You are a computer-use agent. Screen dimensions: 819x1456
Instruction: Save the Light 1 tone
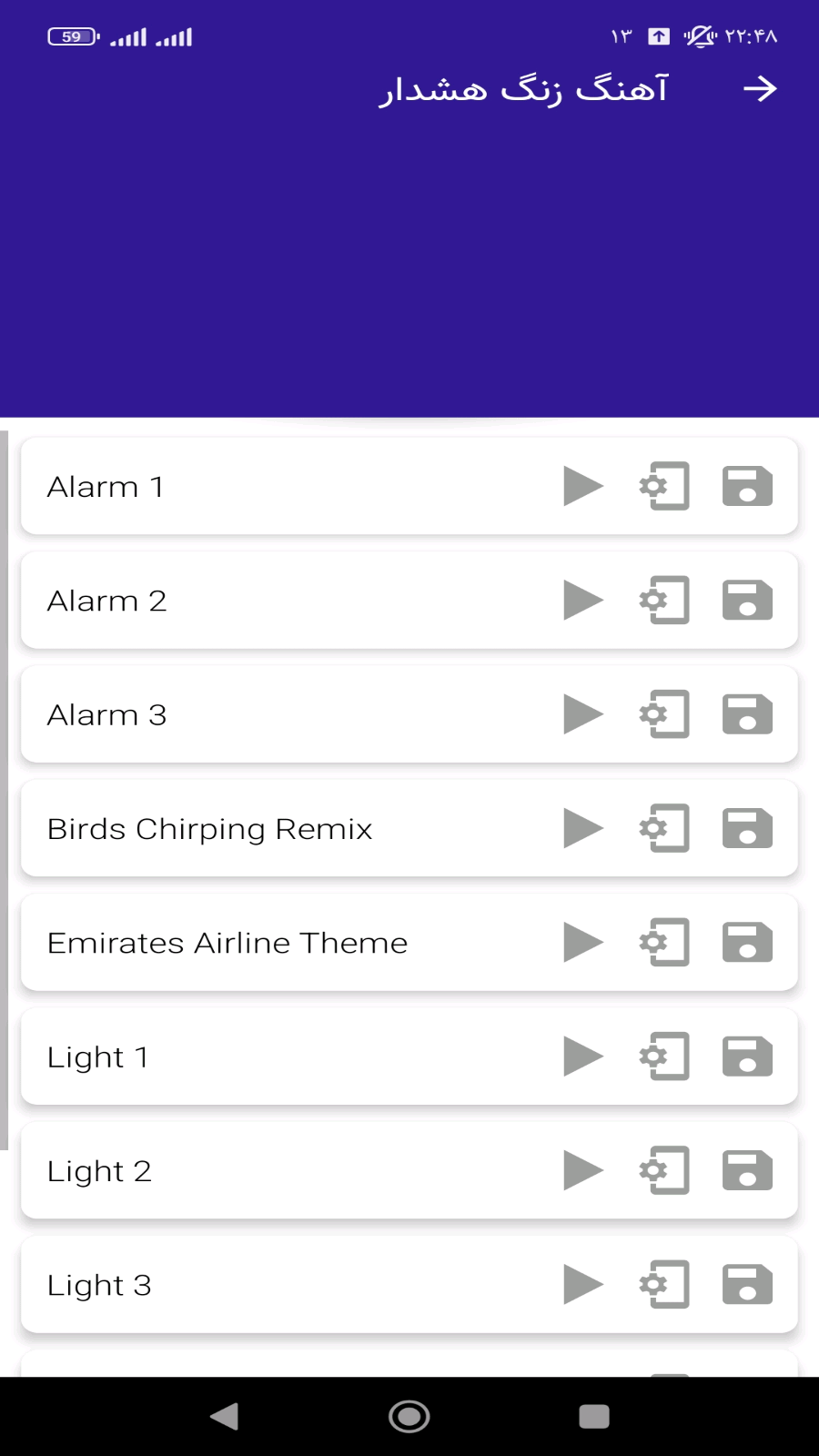coord(747,1057)
